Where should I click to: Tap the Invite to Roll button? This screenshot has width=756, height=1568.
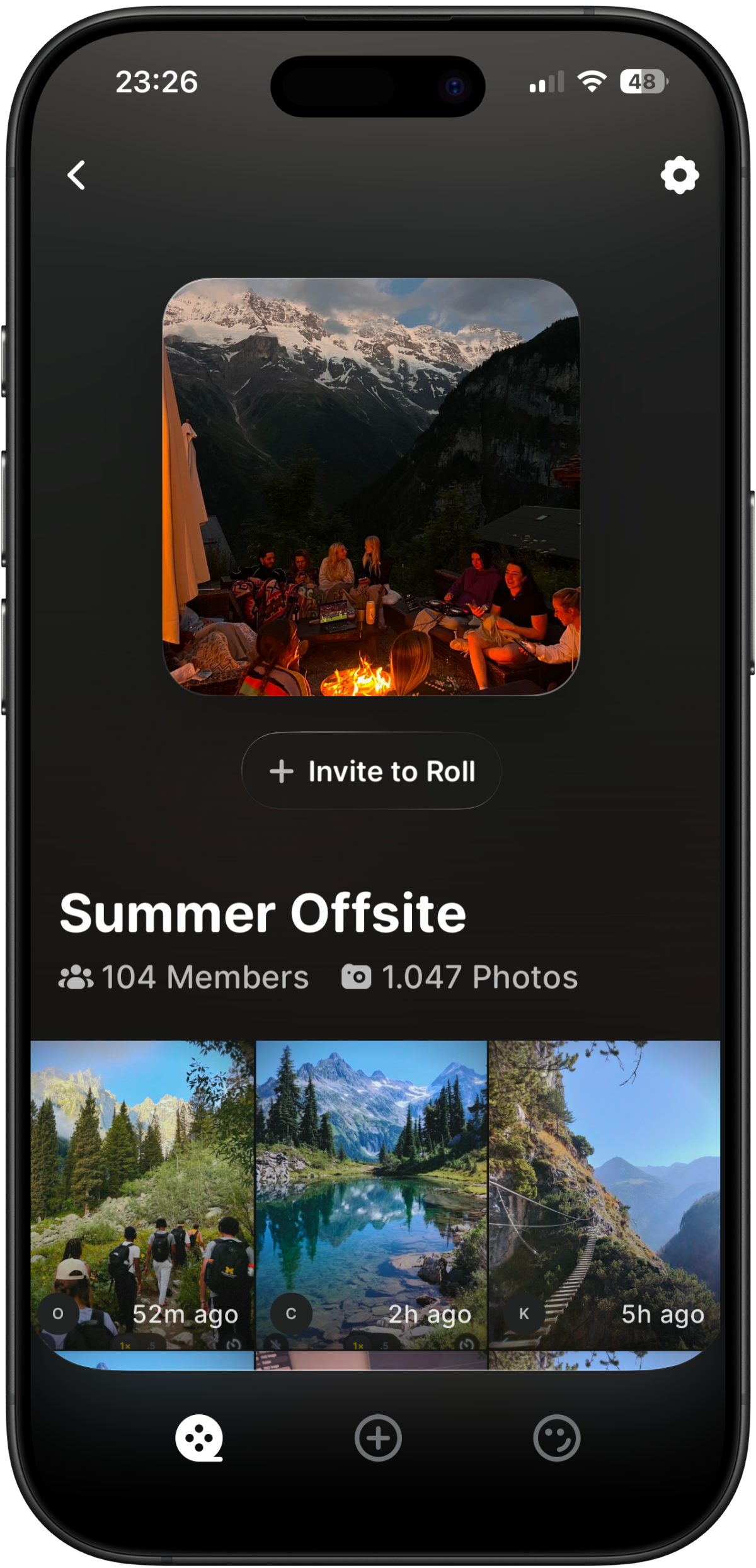371,771
